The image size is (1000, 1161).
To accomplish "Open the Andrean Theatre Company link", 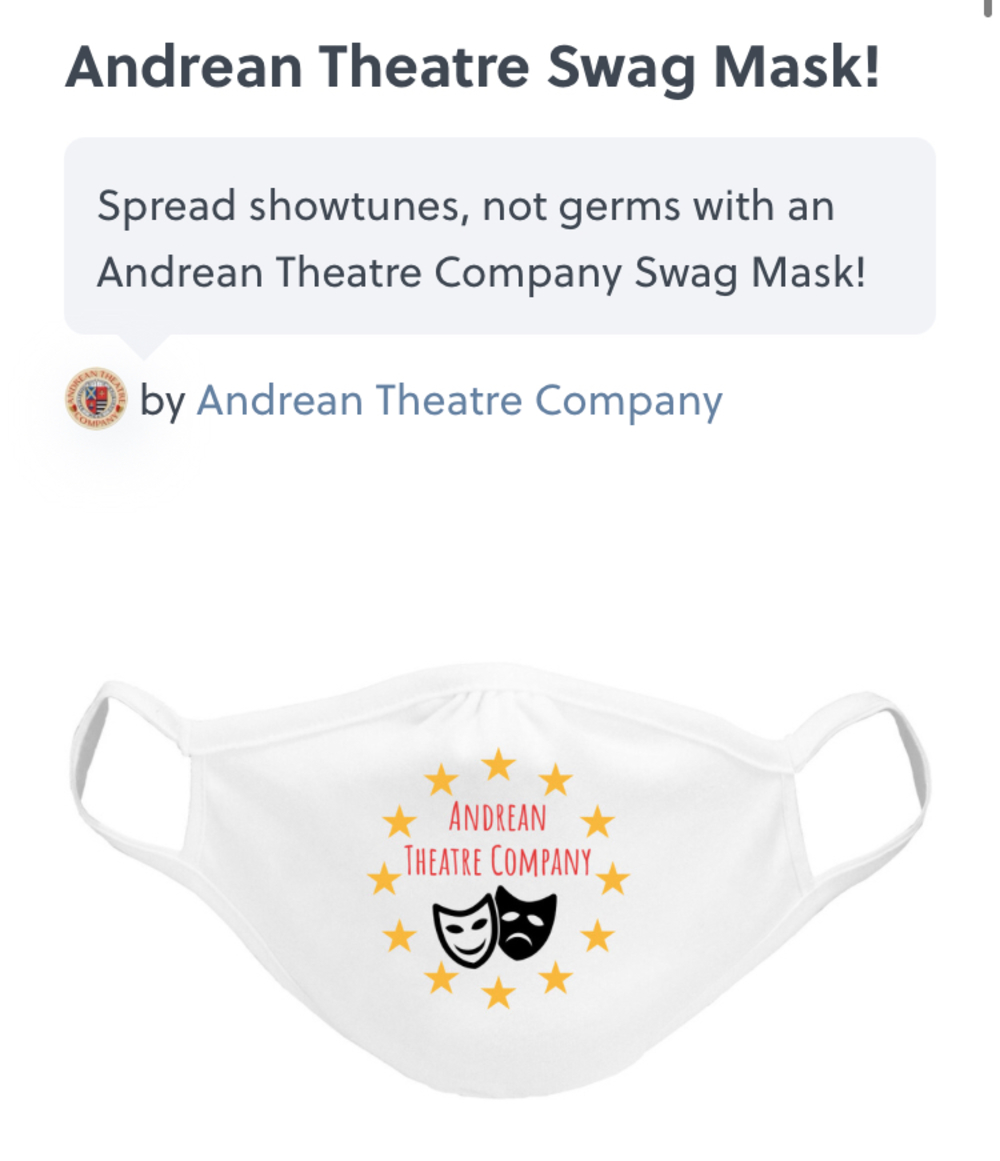I will point(459,401).
